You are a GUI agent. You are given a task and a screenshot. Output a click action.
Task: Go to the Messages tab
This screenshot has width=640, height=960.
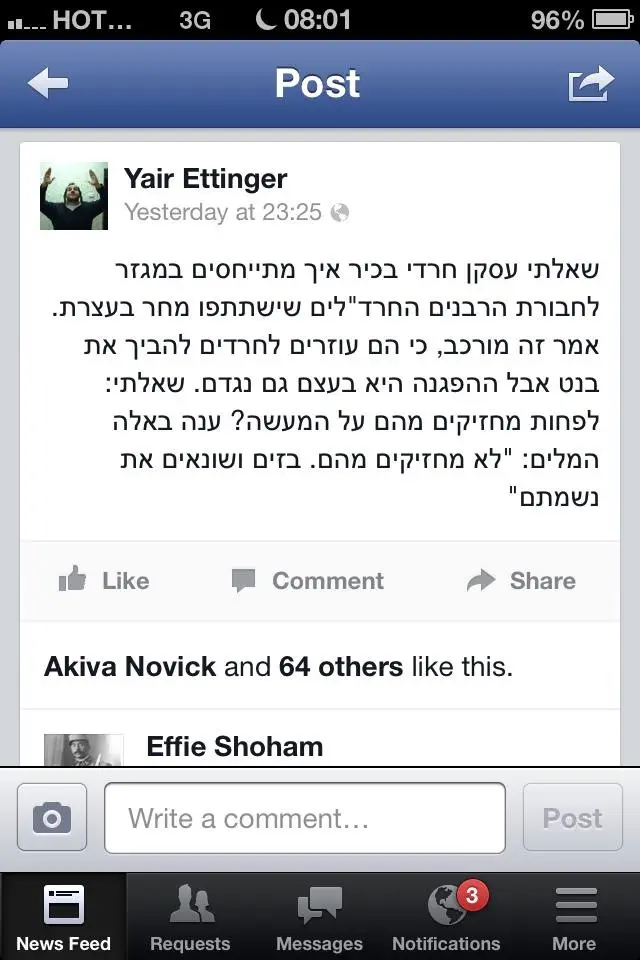point(319,917)
